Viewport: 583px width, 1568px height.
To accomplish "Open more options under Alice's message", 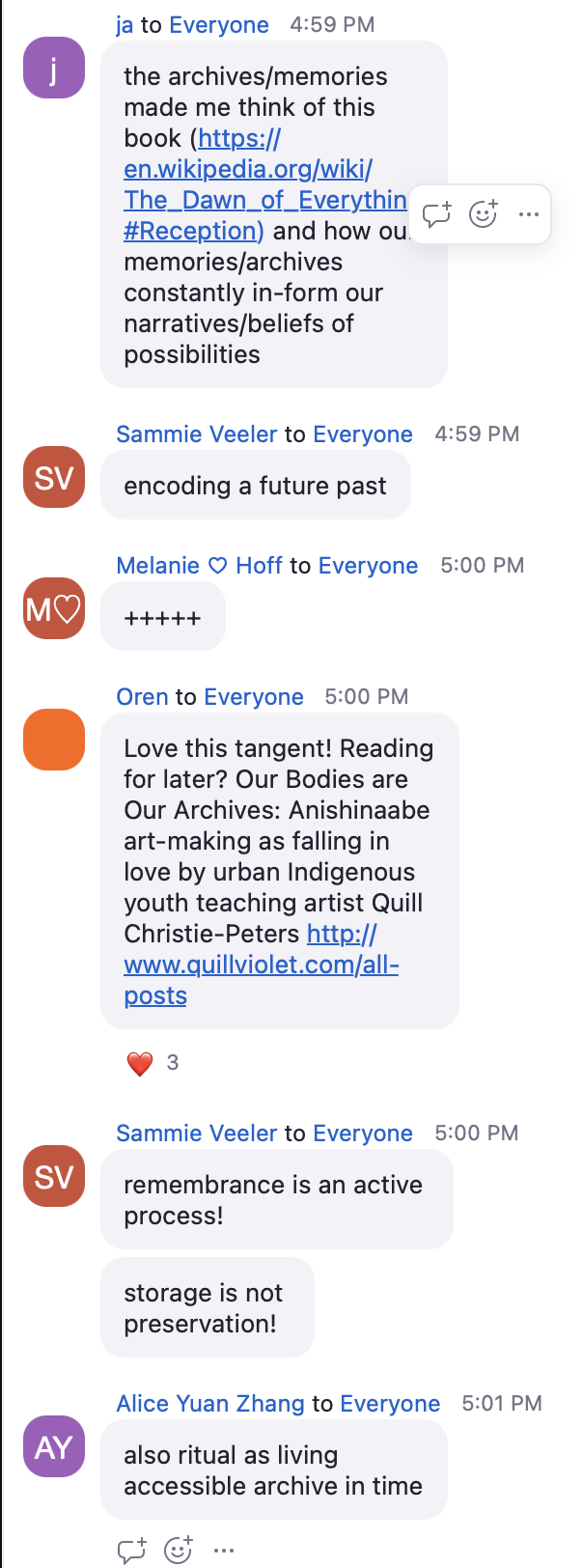I will [x=224, y=1551].
